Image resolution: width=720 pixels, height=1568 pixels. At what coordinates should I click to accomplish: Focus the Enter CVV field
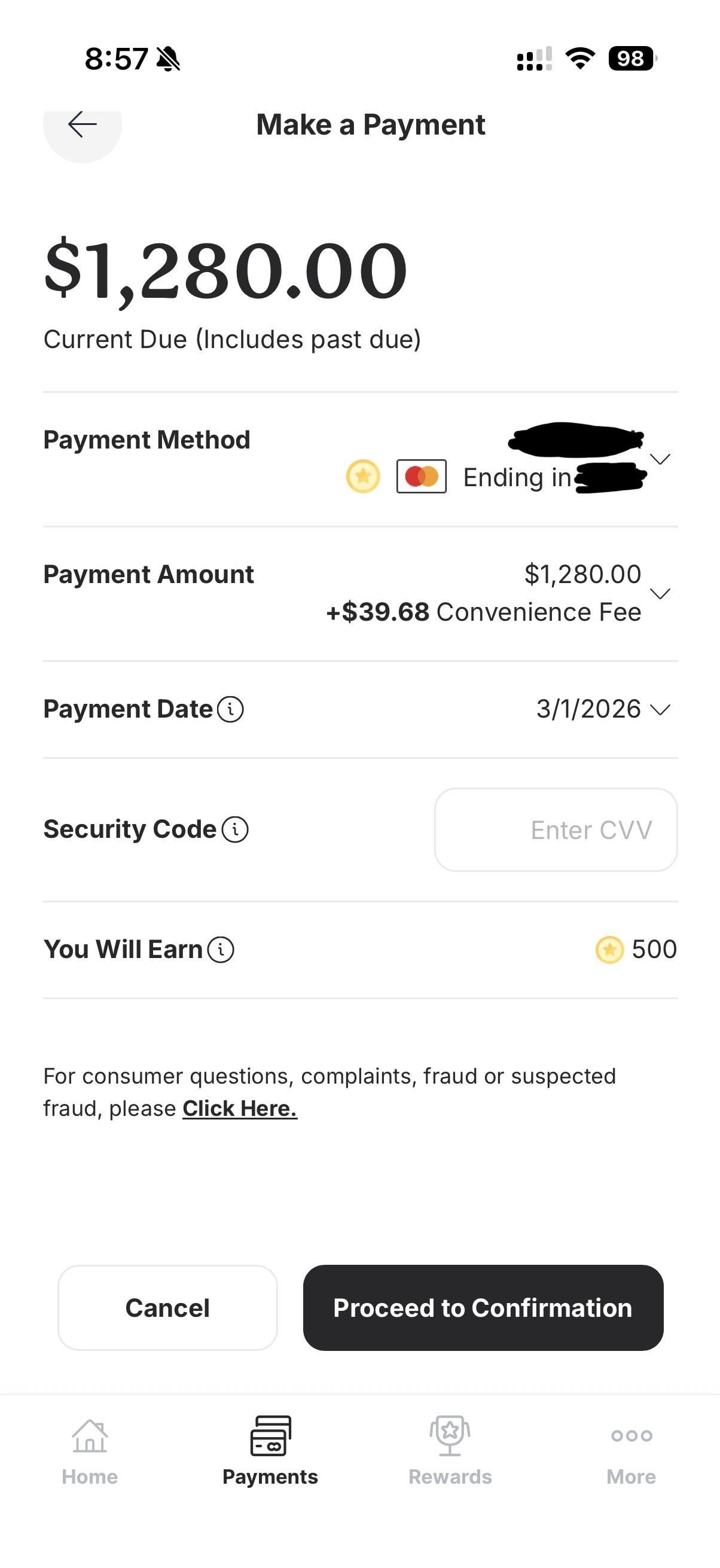(x=555, y=829)
